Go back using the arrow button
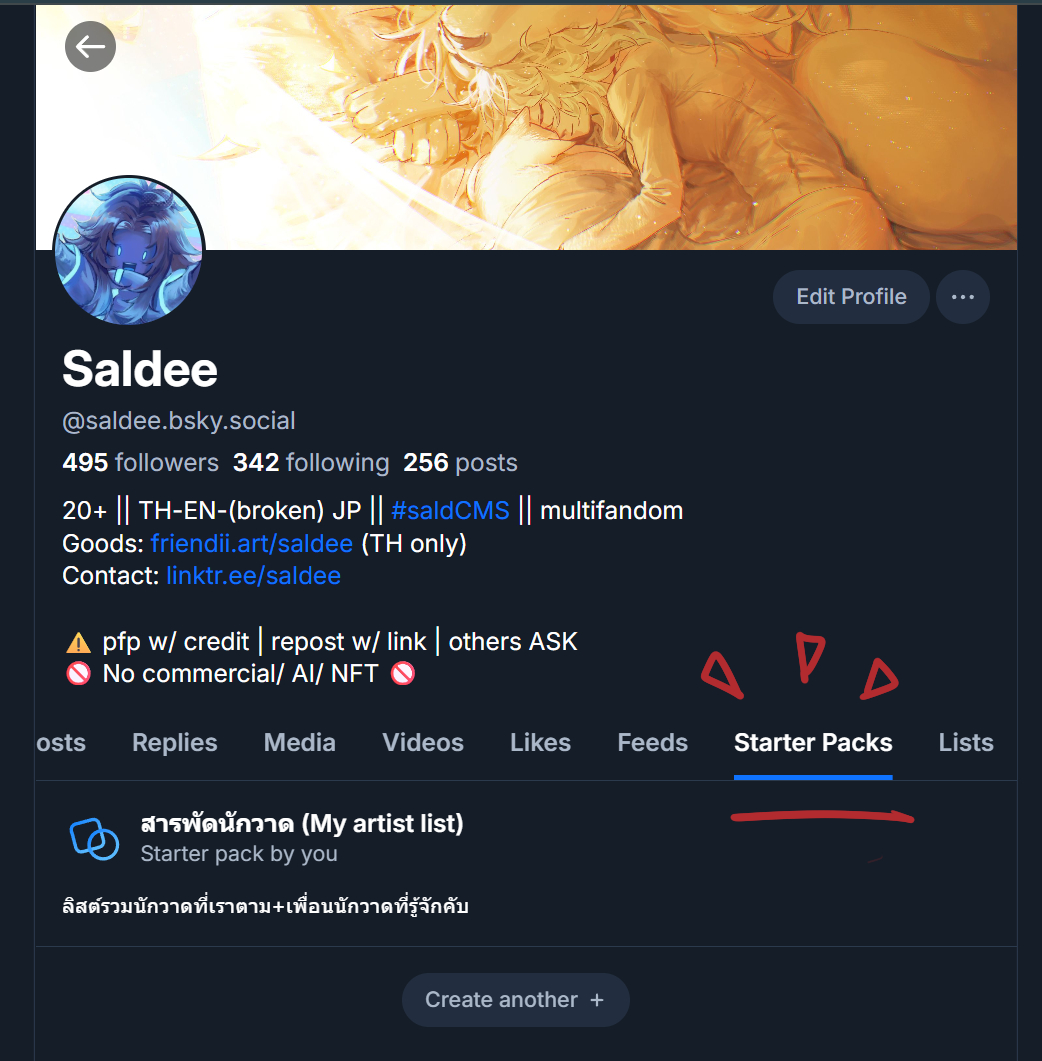The height and width of the screenshot is (1061, 1042). (x=90, y=46)
